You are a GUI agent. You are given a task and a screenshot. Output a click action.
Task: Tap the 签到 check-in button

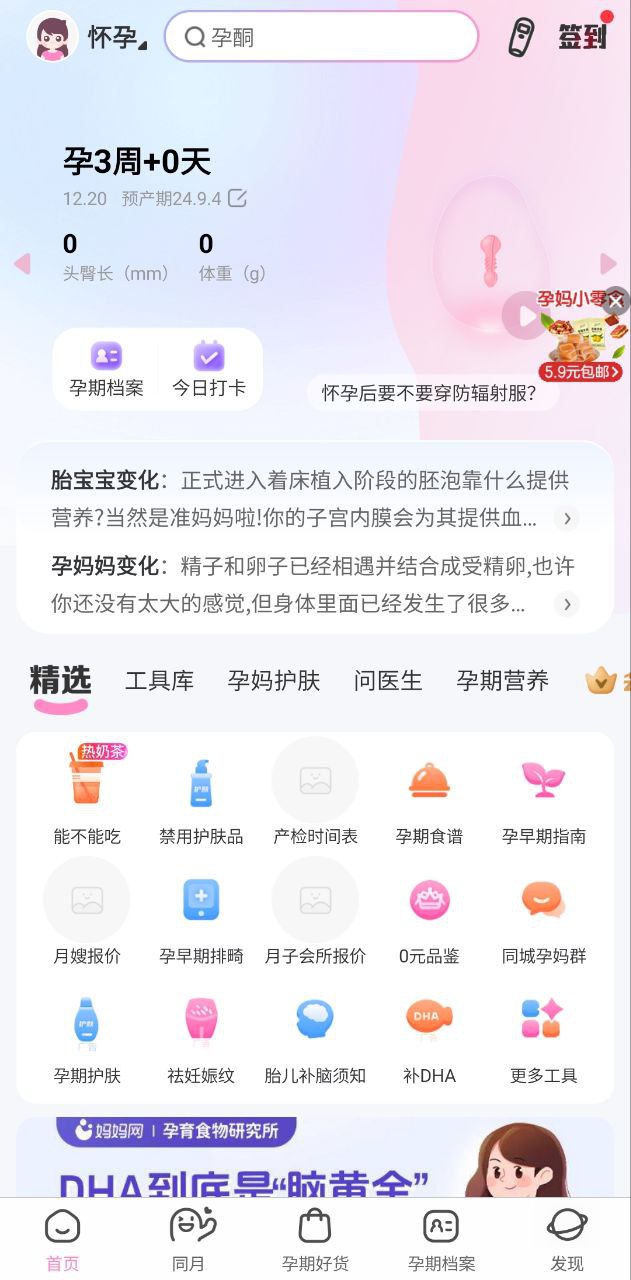[x=582, y=37]
